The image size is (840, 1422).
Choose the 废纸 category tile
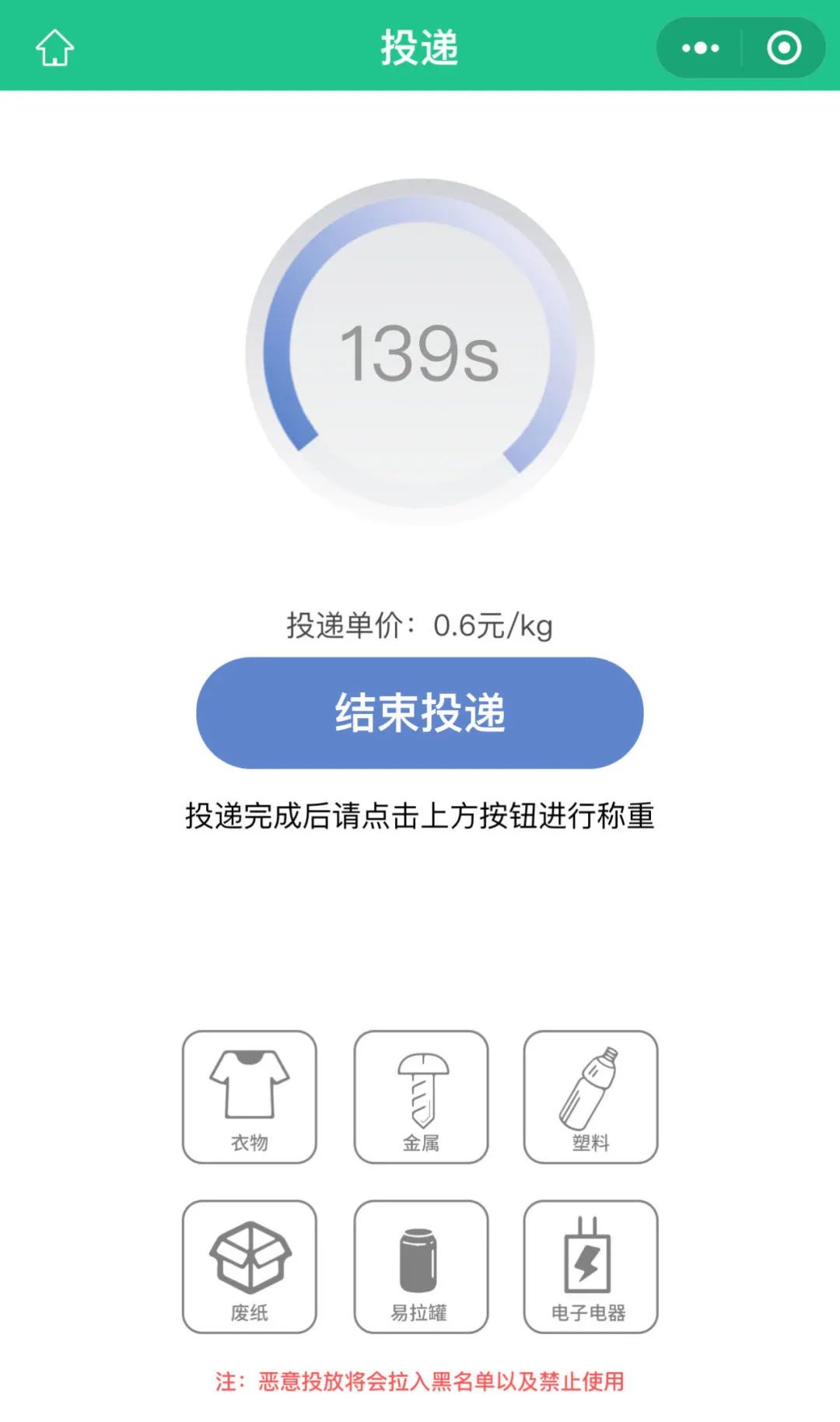[250, 1266]
